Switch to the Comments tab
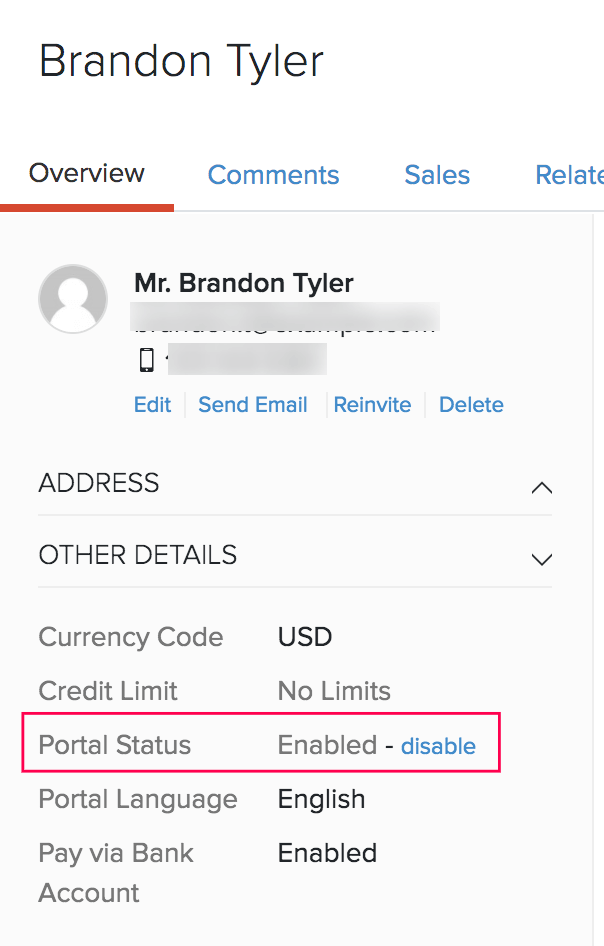The width and height of the screenshot is (604, 946). tap(273, 175)
